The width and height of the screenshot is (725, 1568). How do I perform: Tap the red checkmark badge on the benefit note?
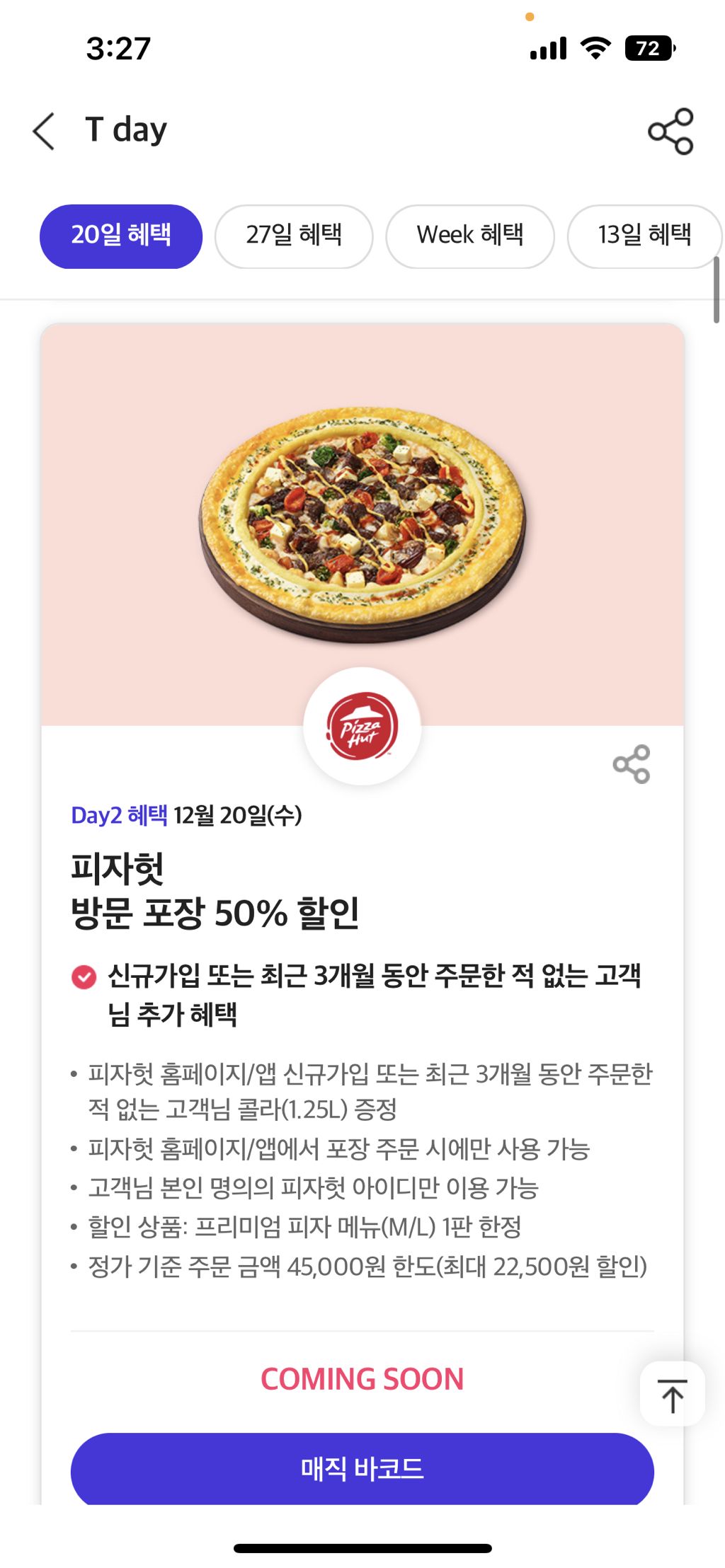tap(84, 978)
